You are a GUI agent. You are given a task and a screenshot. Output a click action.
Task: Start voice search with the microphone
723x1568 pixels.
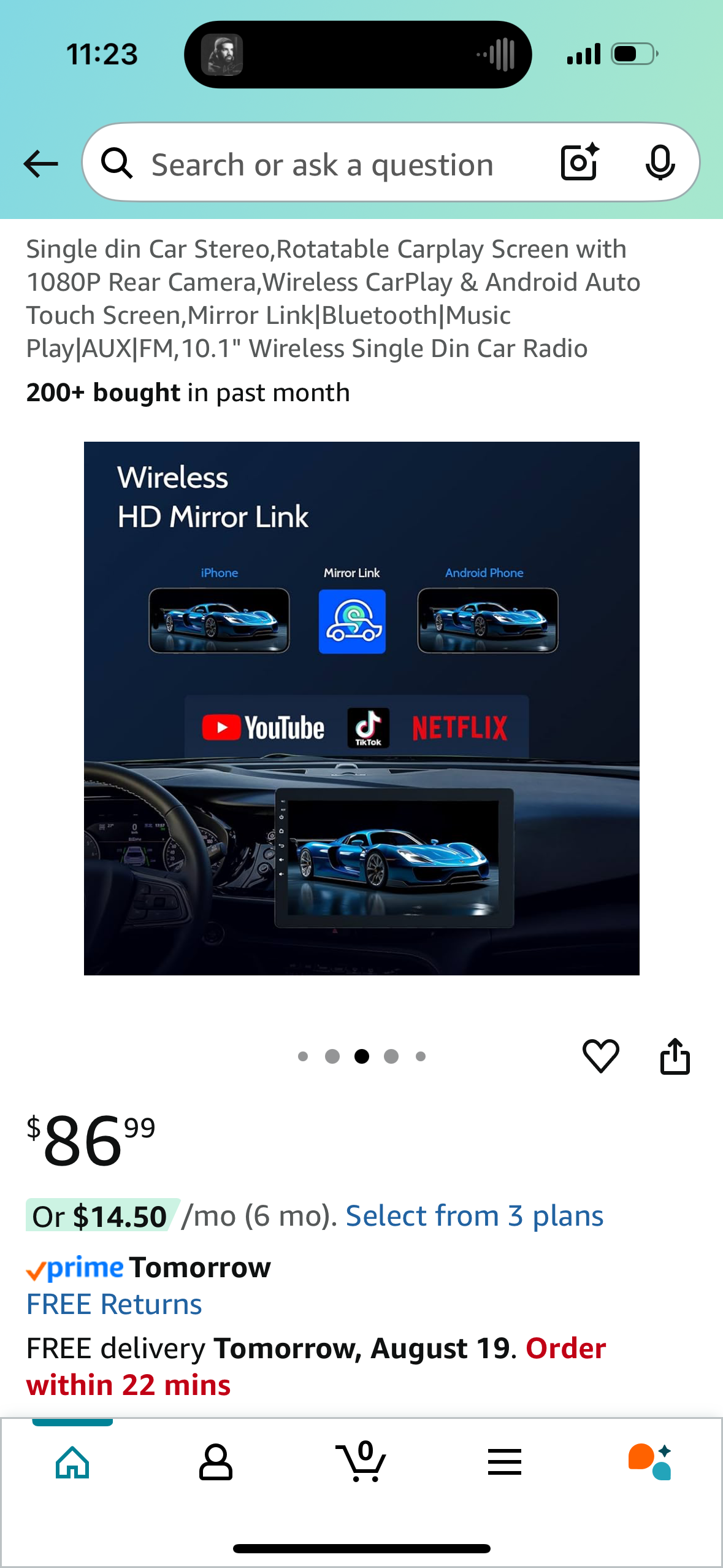pyautogui.click(x=660, y=163)
